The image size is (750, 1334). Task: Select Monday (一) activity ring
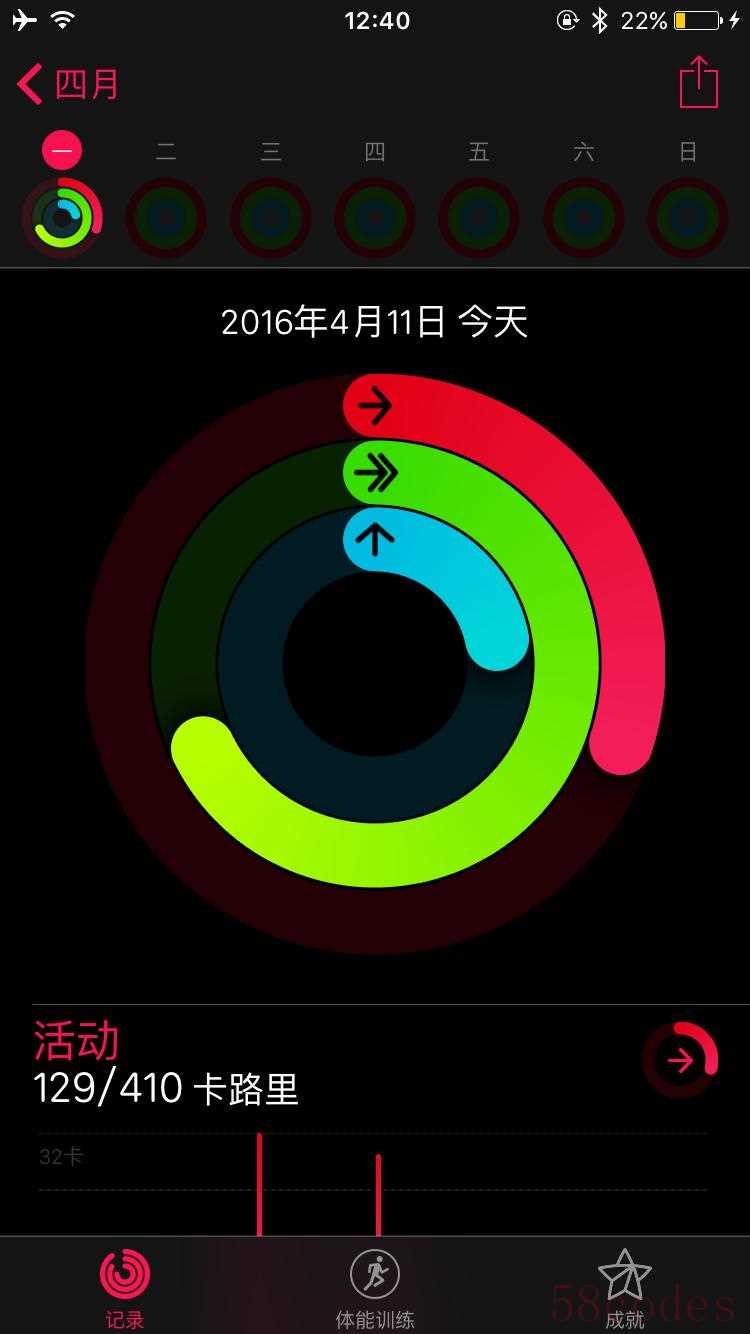coord(62,215)
